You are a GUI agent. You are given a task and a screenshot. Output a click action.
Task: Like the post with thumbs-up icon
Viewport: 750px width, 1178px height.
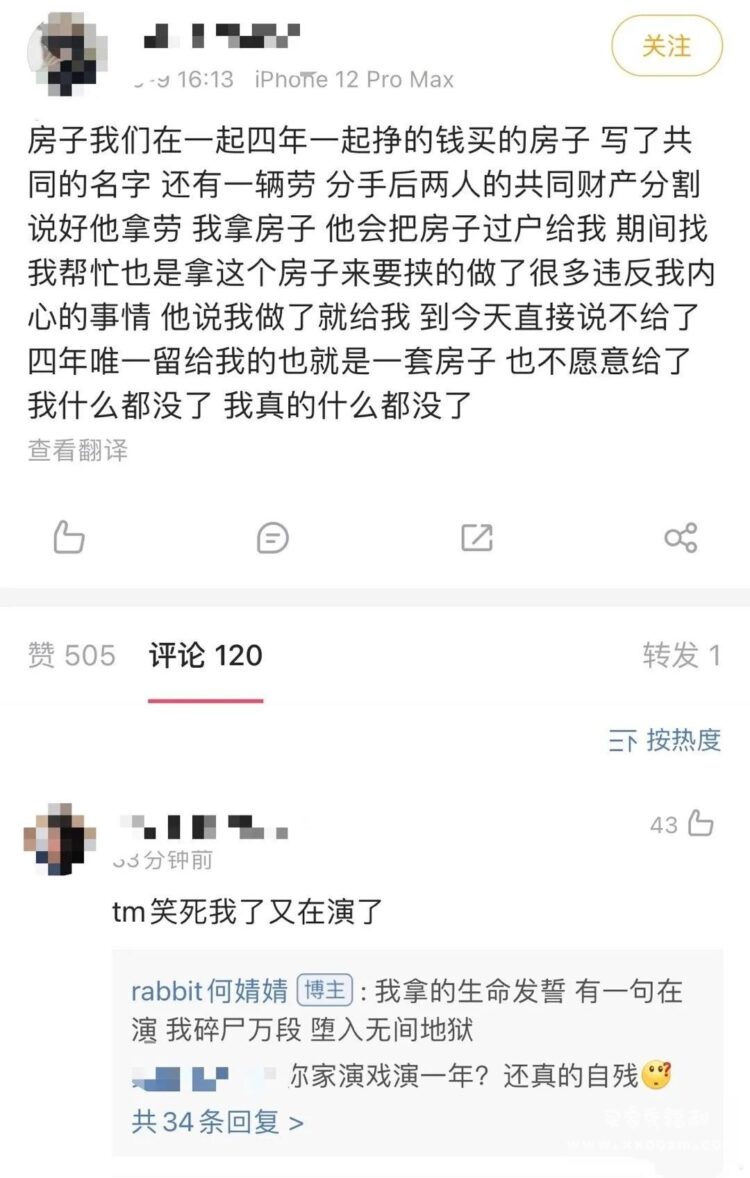pos(68,538)
